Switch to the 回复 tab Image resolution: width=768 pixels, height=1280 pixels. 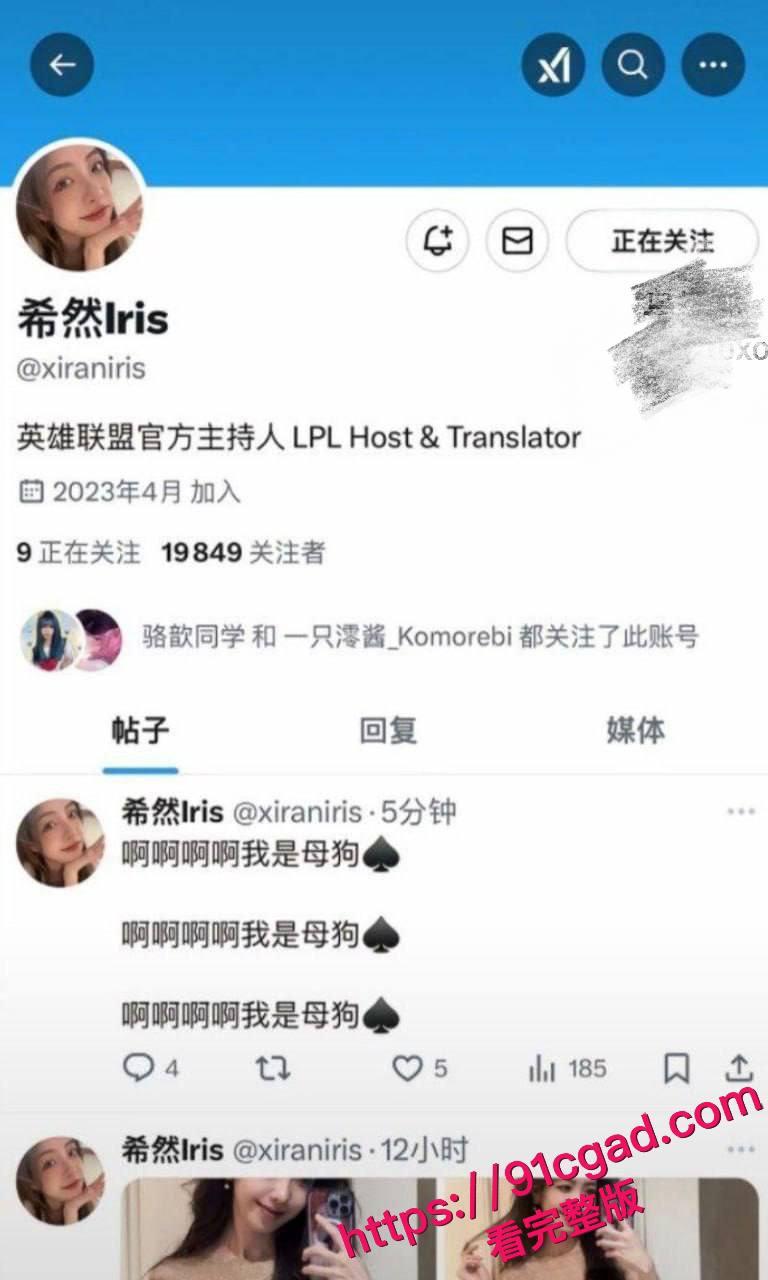(x=387, y=731)
